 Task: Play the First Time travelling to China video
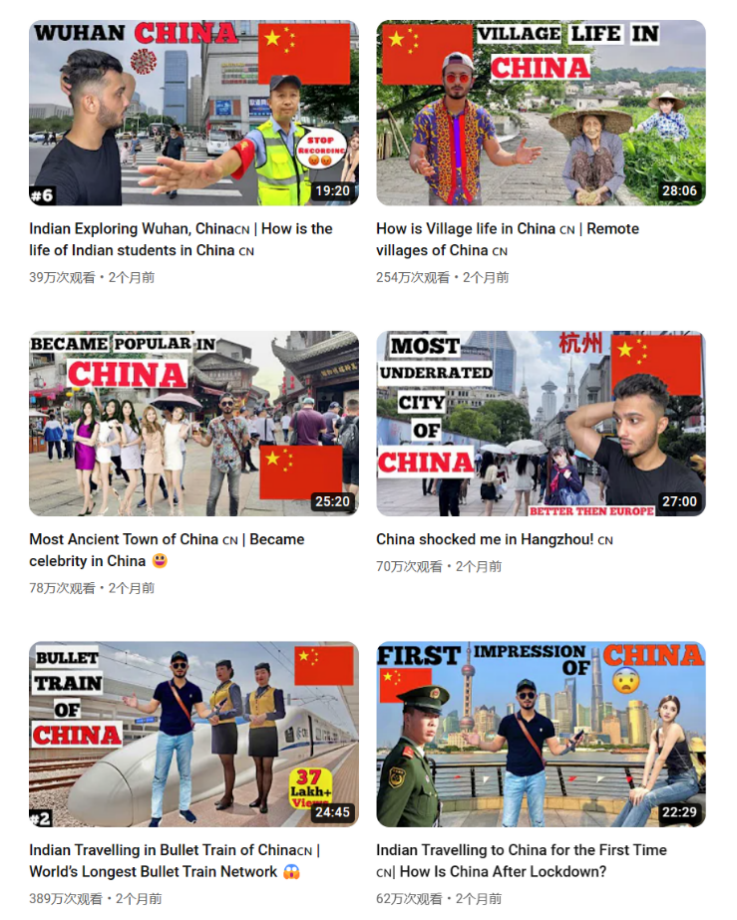540,734
